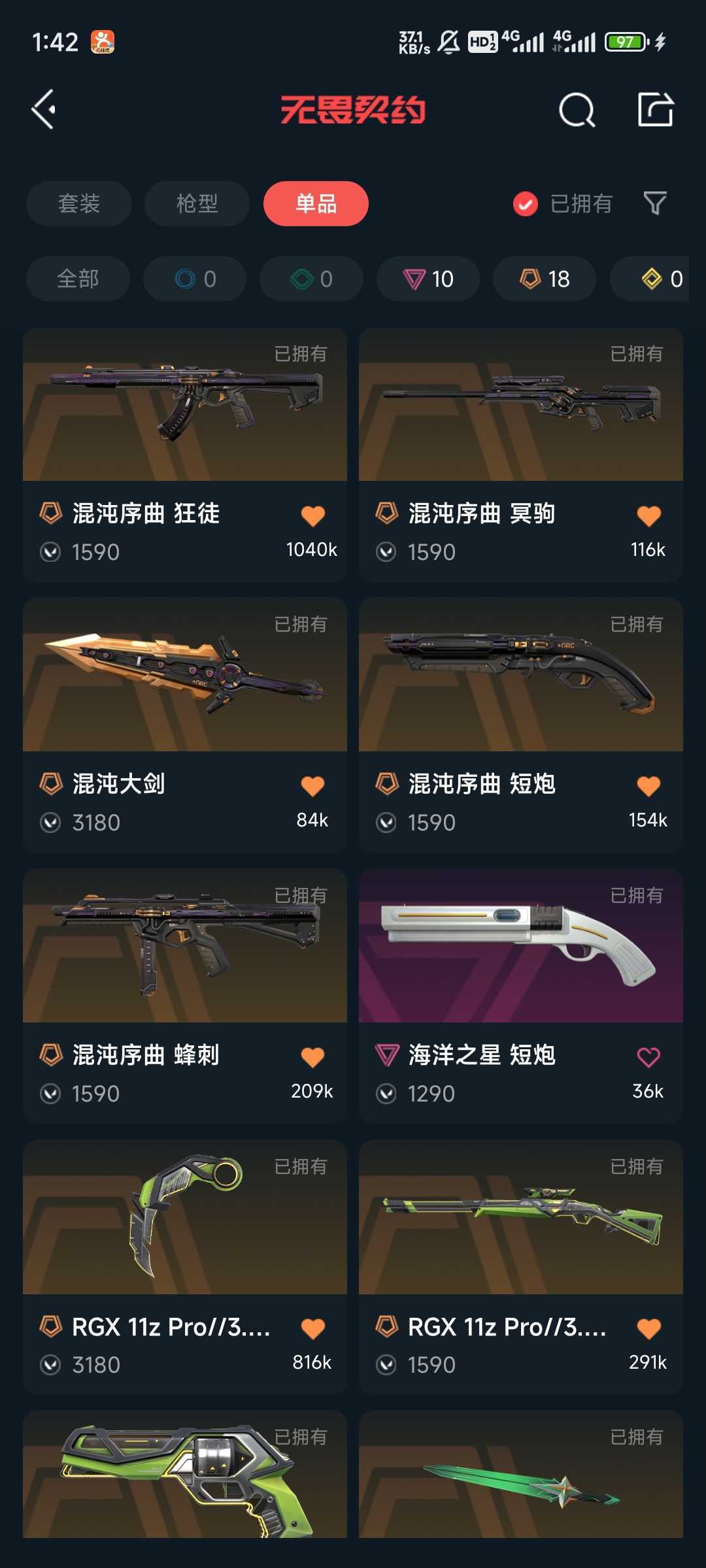Viewport: 706px width, 1568px height.
Task: Unlike the 混沌序曲 狂徒 skin
Action: click(312, 516)
